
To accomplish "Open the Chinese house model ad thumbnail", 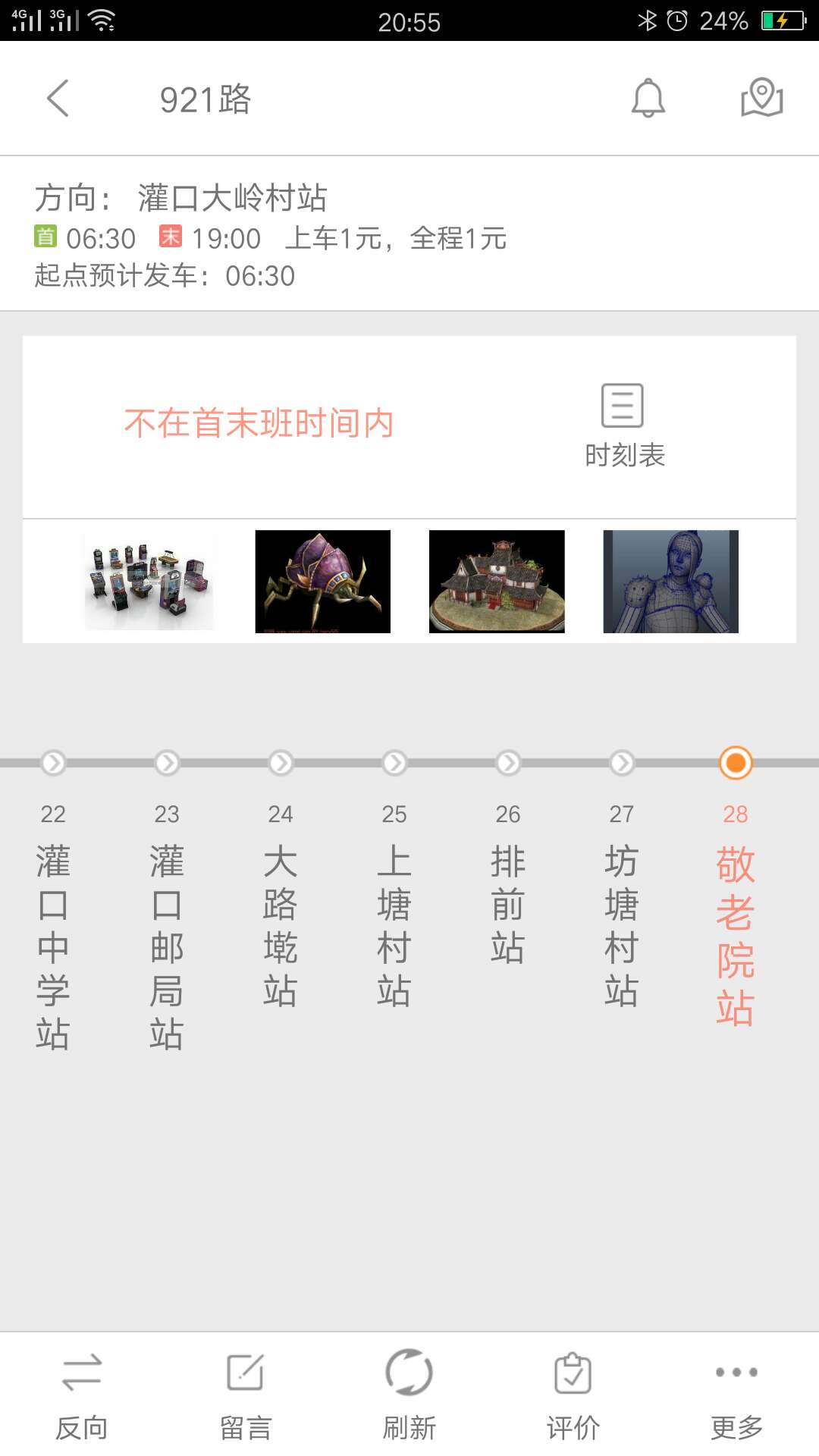I will (497, 582).
